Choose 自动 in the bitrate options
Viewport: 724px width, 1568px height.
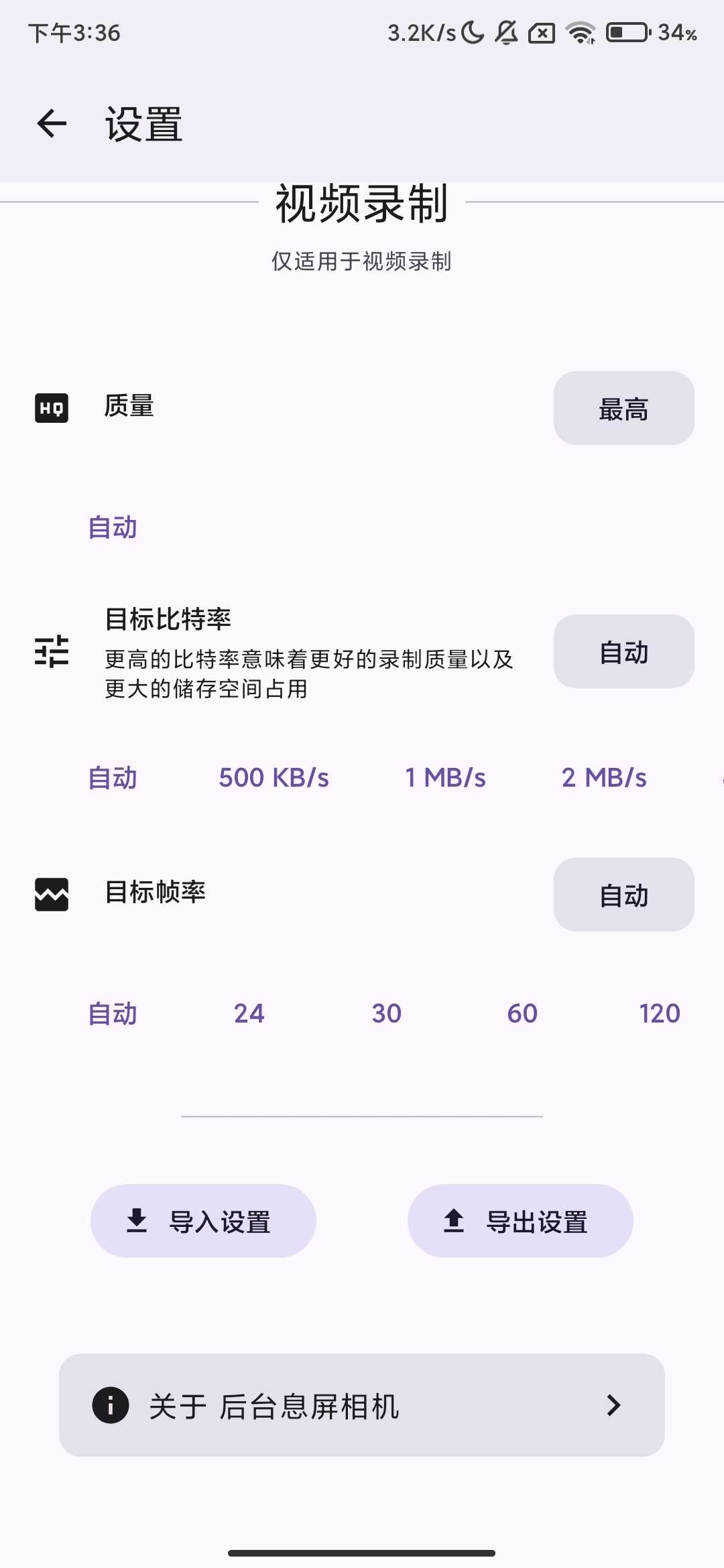[113, 778]
